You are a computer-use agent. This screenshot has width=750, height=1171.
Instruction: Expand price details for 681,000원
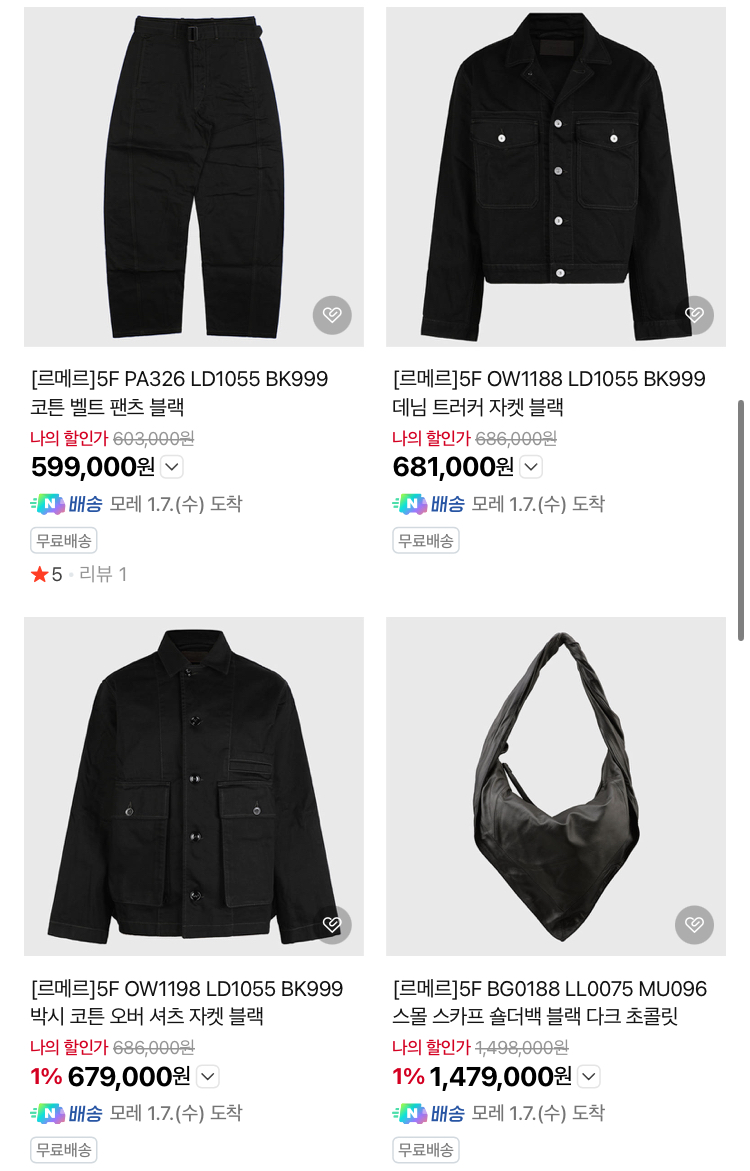click(531, 467)
